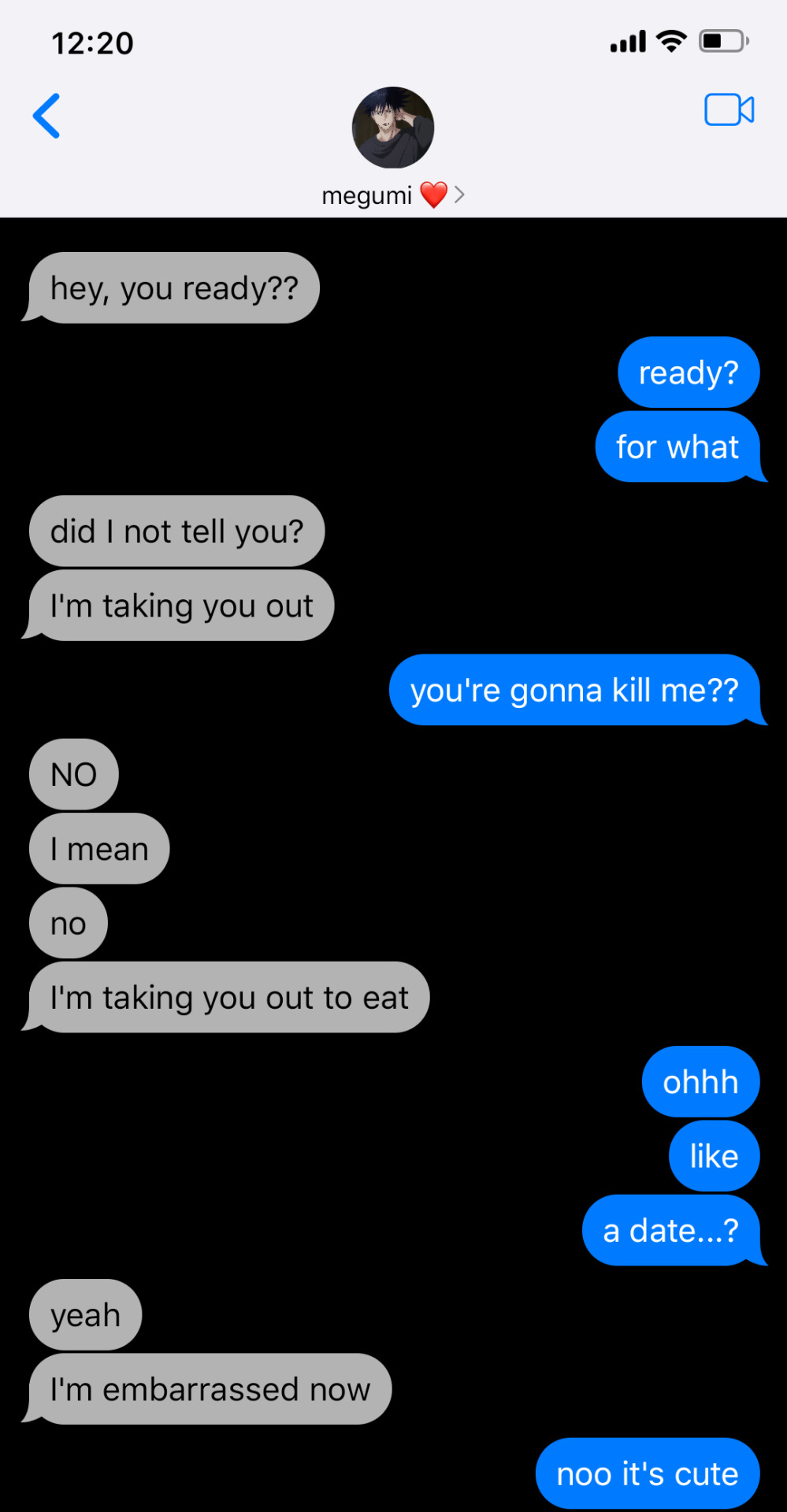Go back to the messages list

46,116
